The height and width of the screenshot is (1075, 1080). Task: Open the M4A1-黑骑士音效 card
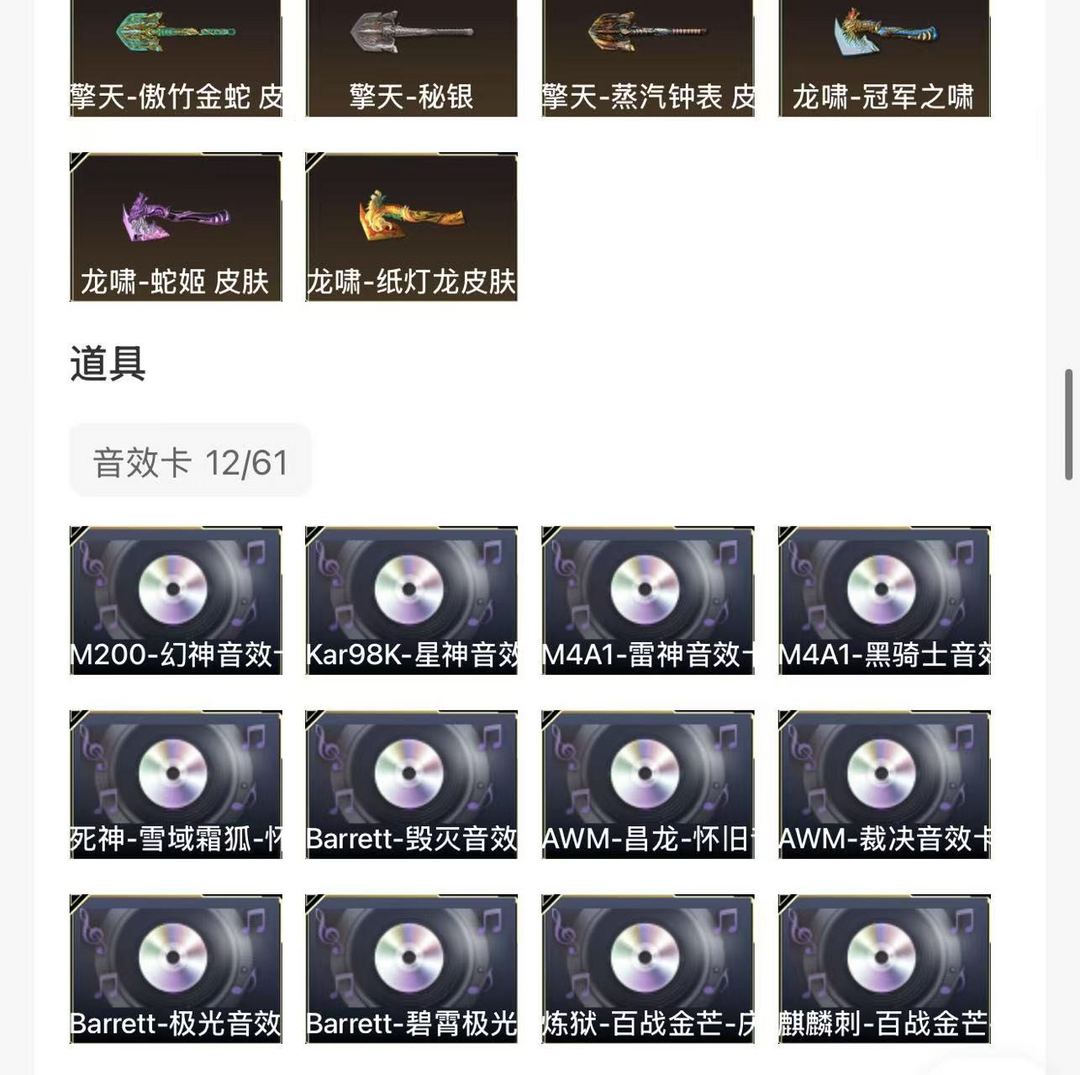(x=884, y=600)
